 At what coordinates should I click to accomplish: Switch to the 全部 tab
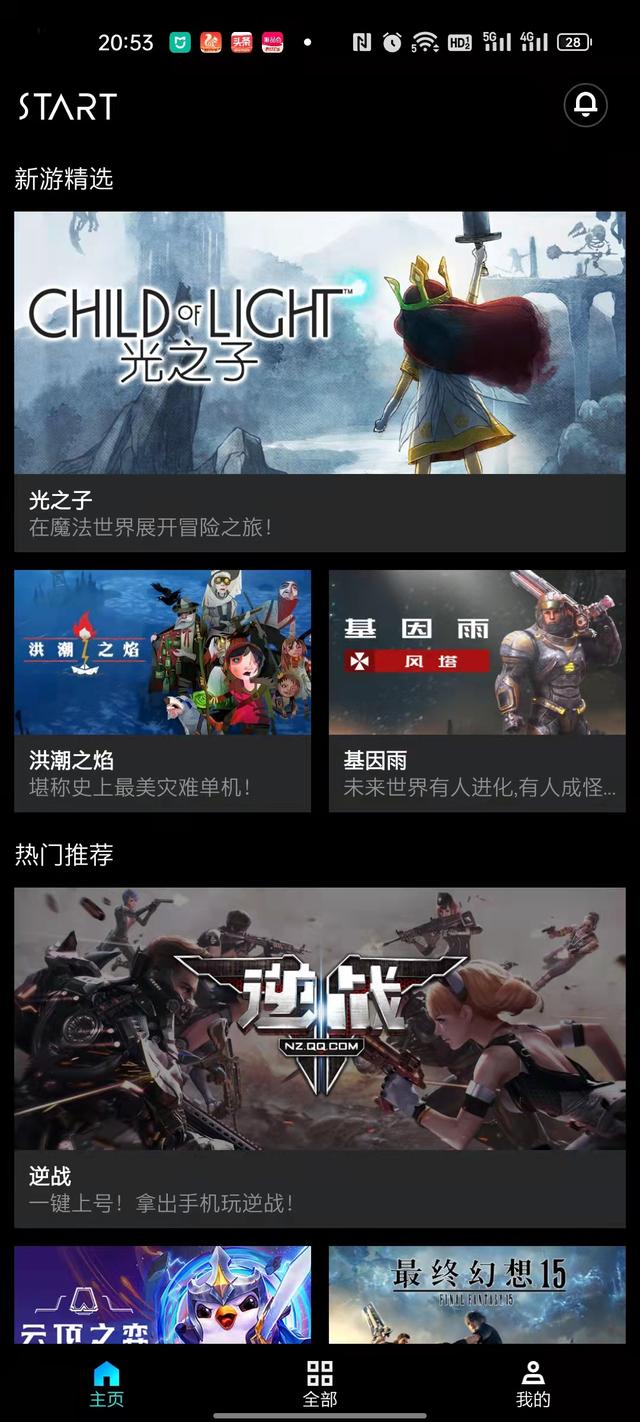pyautogui.click(x=319, y=1384)
